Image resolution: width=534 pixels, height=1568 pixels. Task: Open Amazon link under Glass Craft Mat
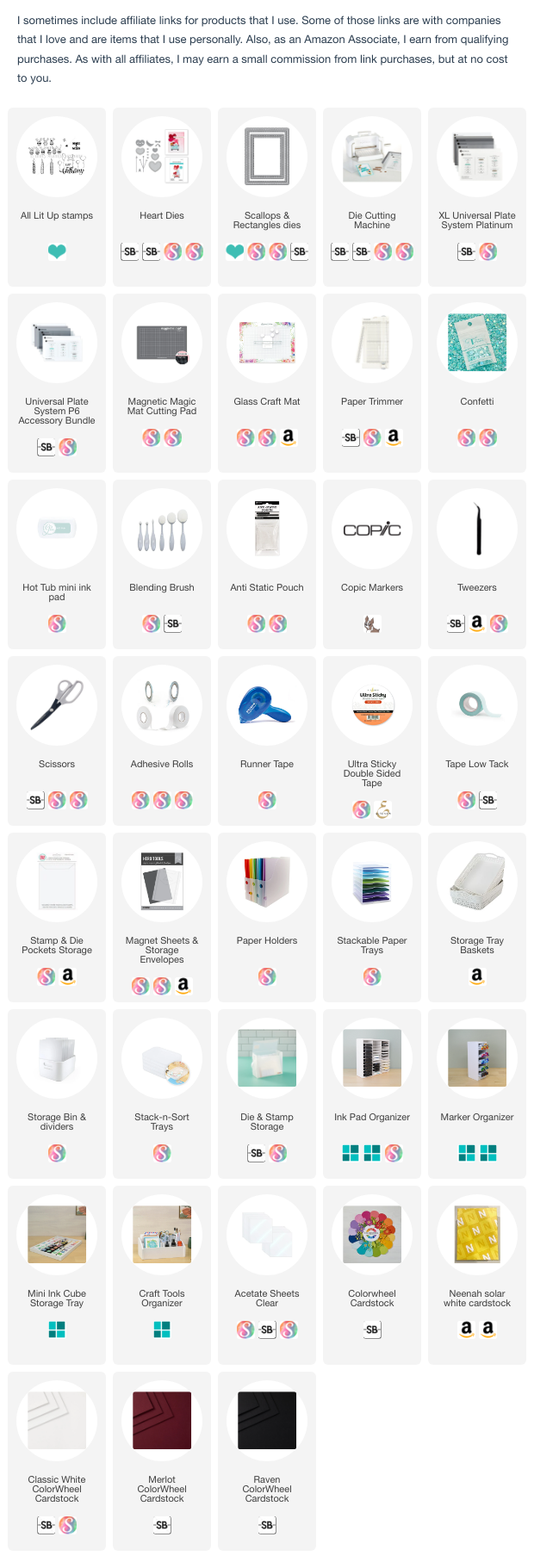point(289,437)
